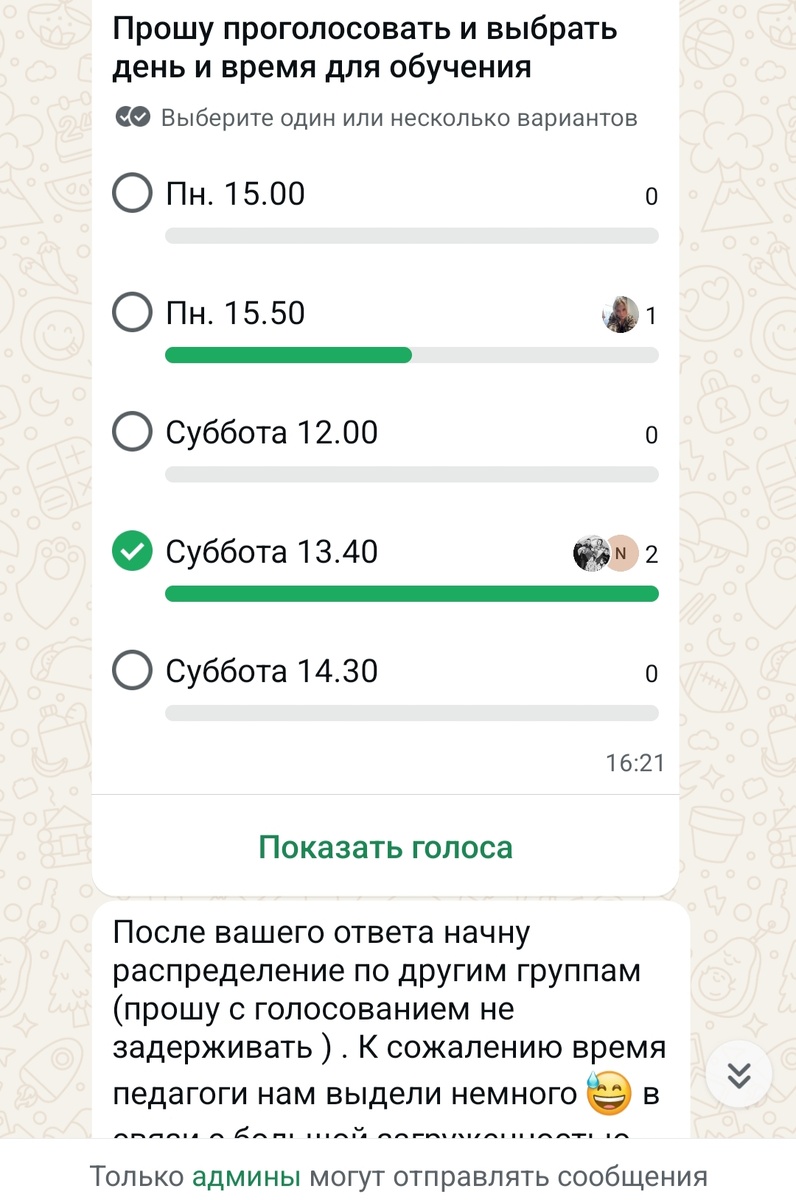Click the leftmost avatar on "Суббота 13.40" row

point(592,553)
